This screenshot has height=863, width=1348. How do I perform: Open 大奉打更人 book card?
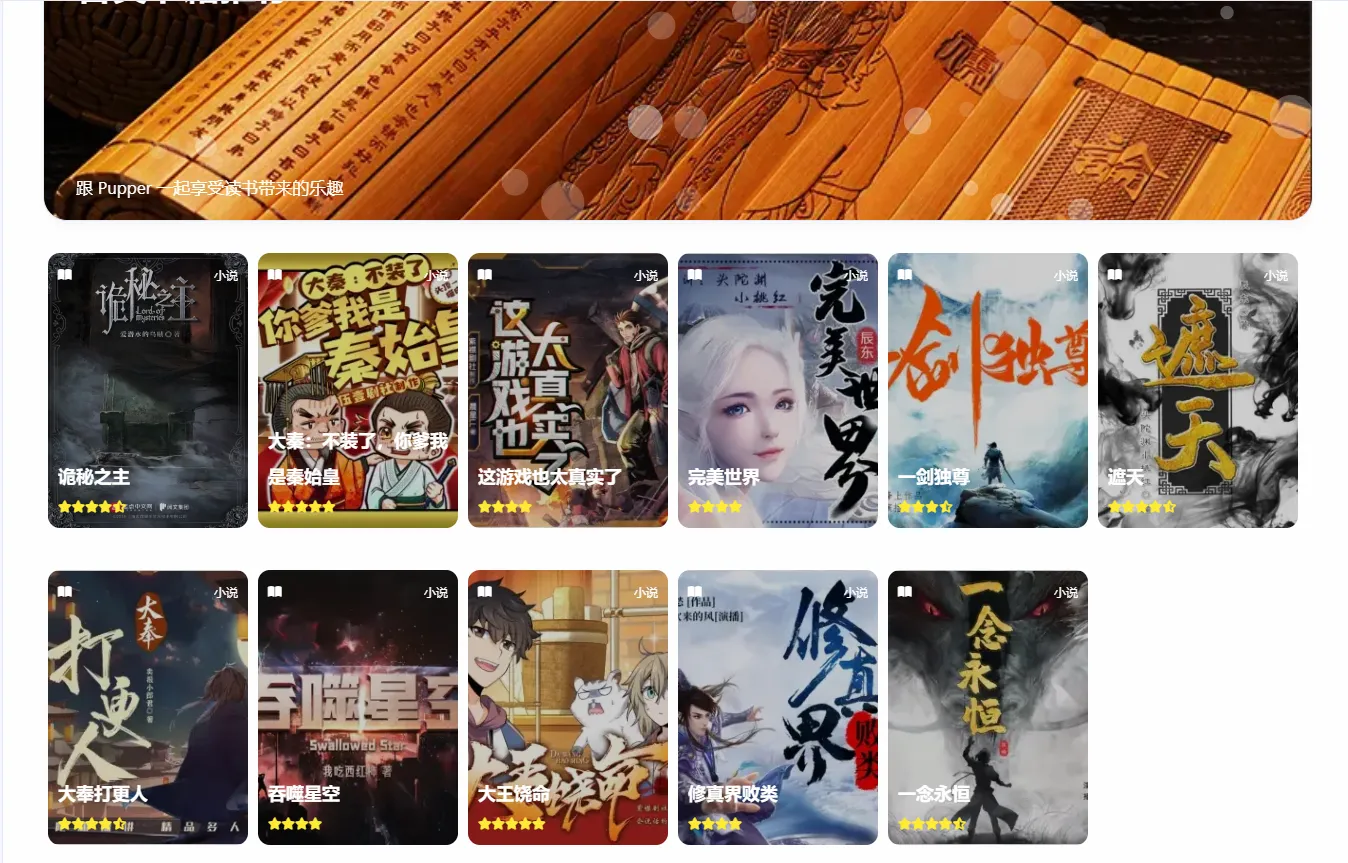[148, 707]
